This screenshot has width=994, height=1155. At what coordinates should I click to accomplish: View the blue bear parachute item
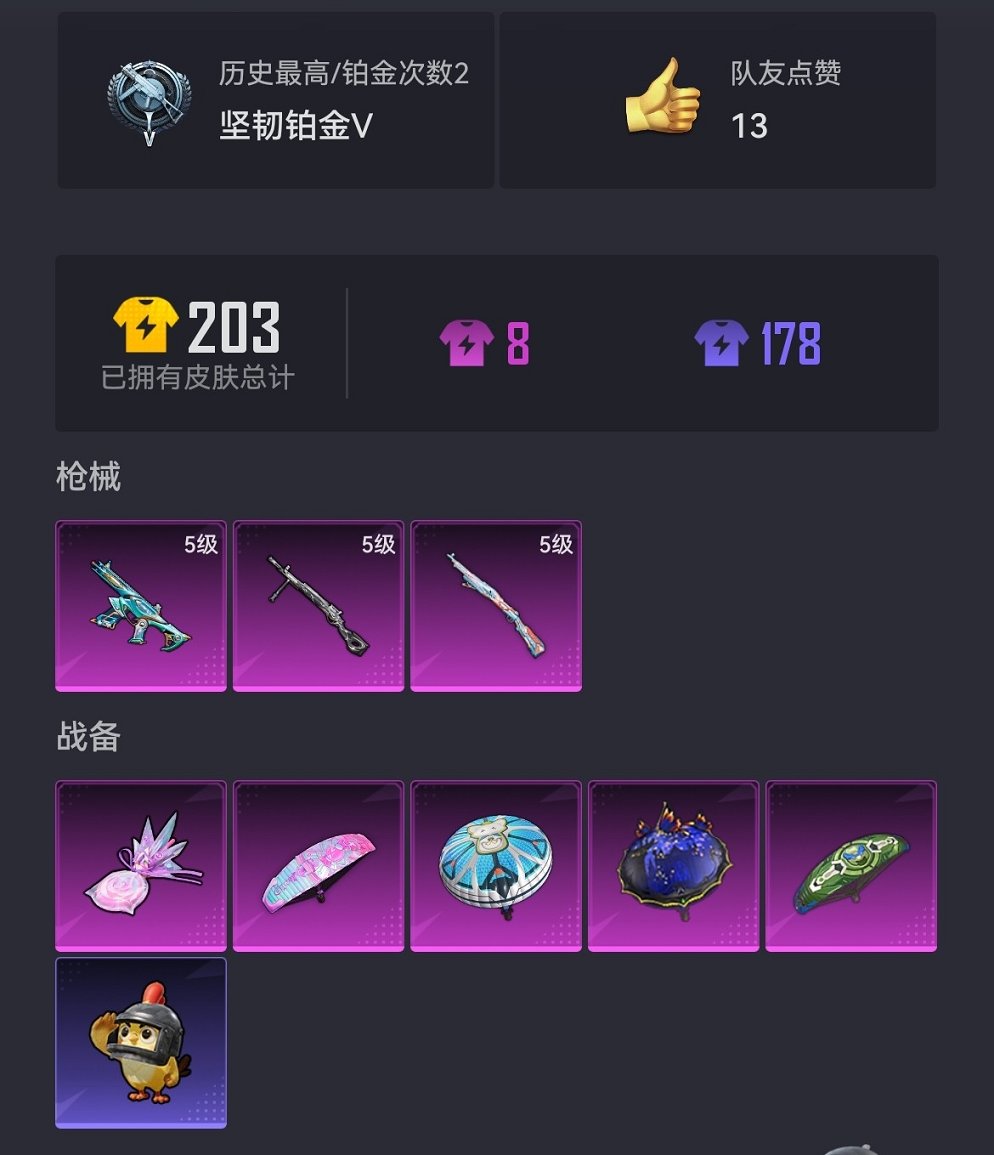(x=496, y=866)
